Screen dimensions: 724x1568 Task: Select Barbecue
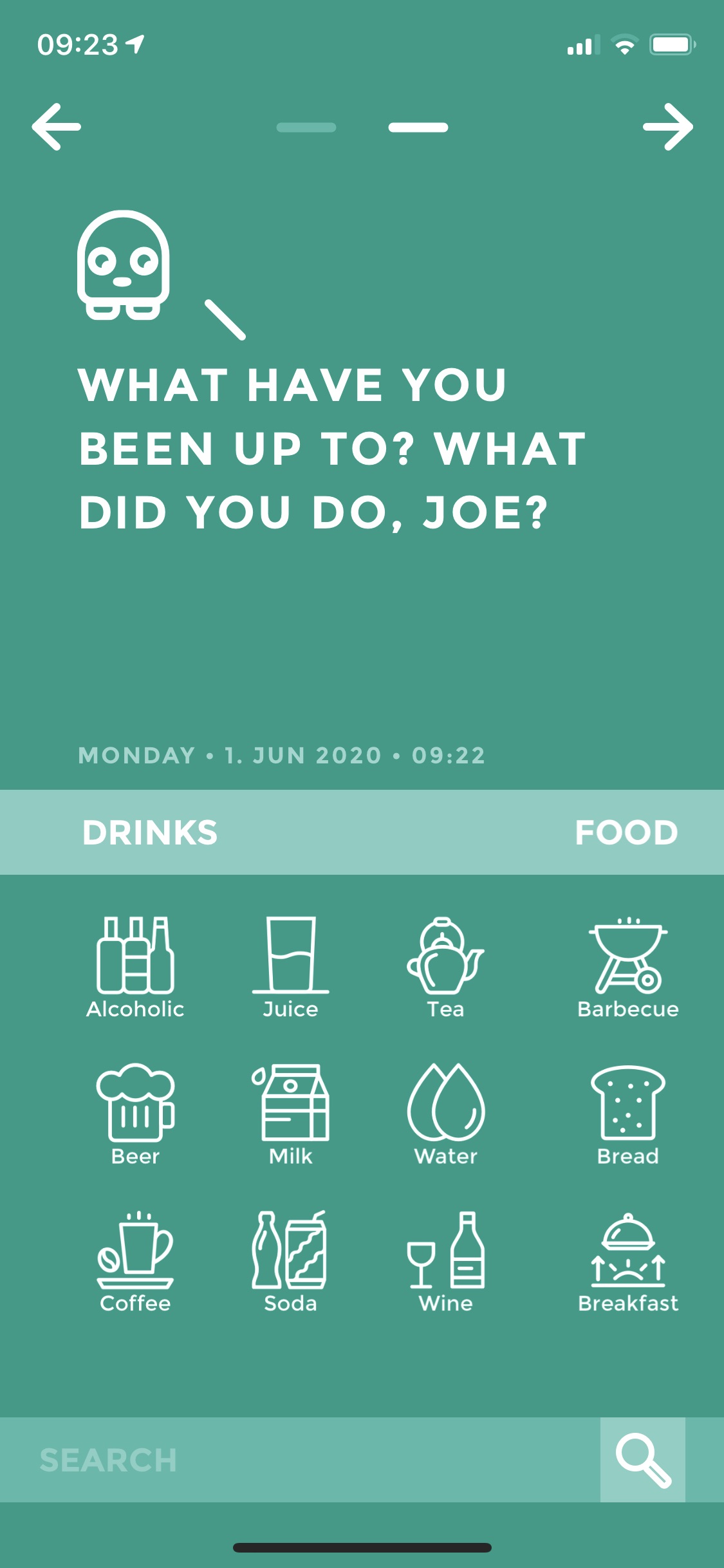[628, 967]
